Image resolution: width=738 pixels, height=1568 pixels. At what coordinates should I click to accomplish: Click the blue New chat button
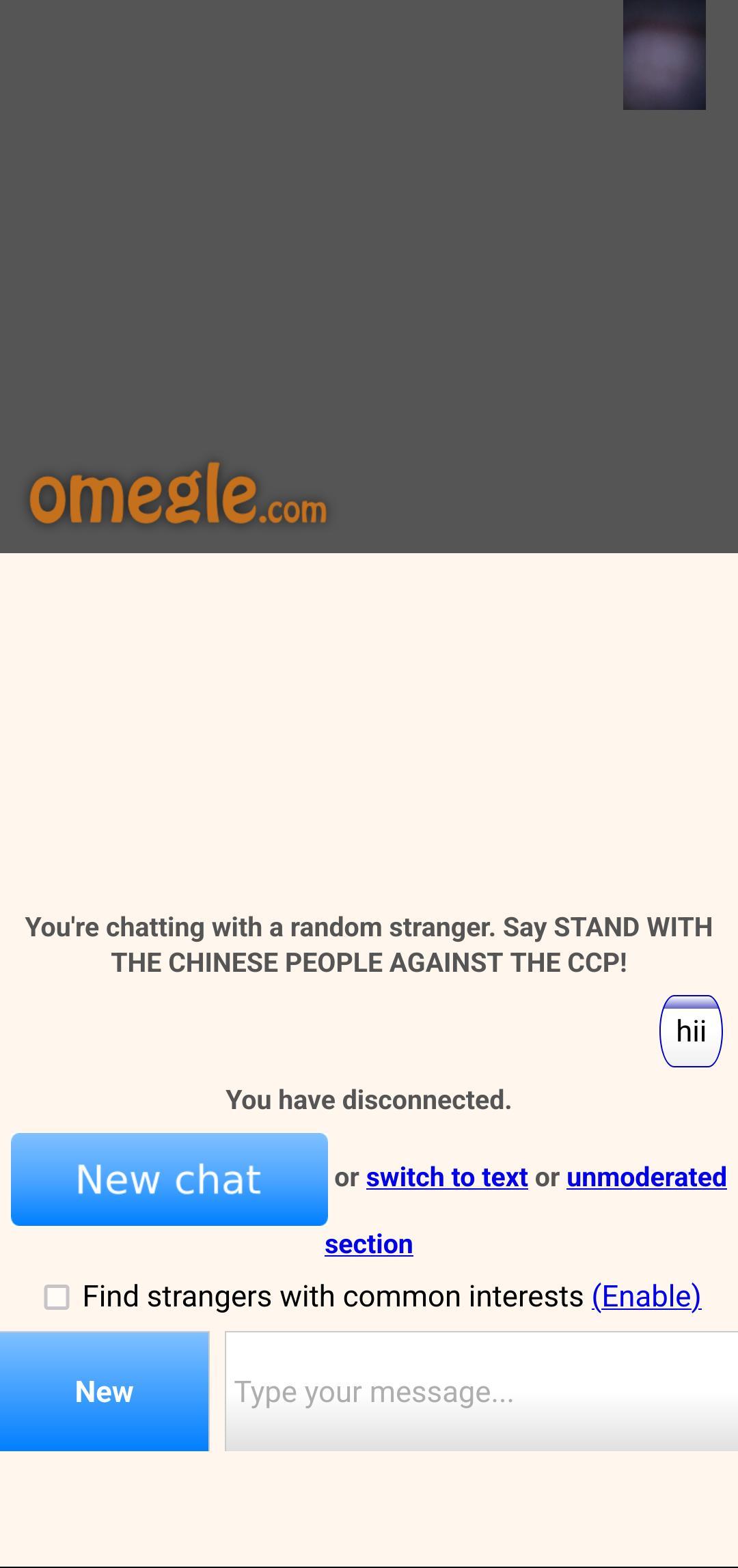tap(169, 1179)
